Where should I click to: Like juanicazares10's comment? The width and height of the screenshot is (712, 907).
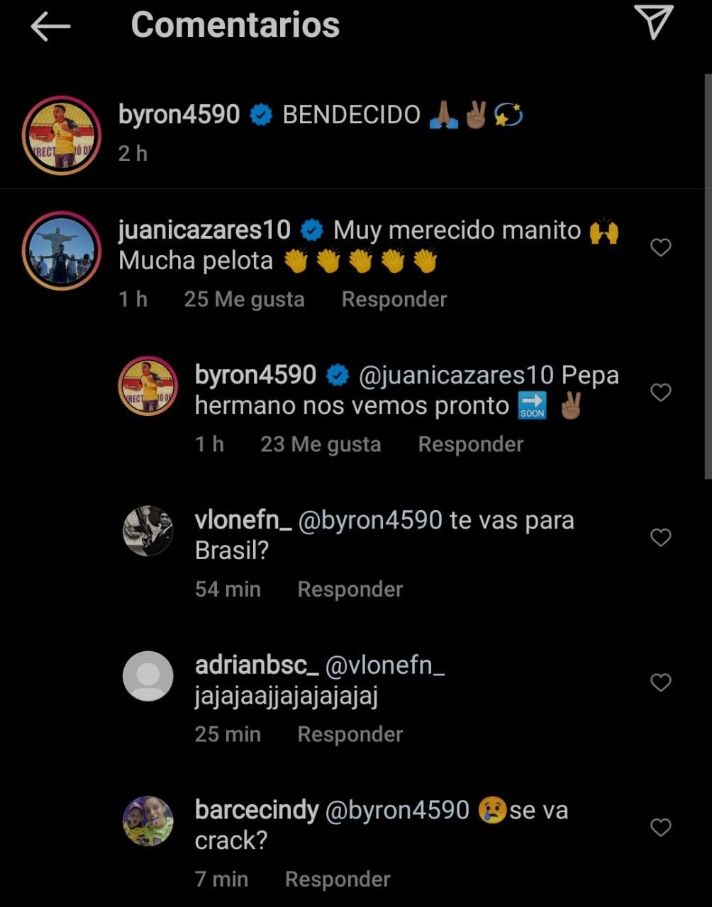pyautogui.click(x=661, y=248)
